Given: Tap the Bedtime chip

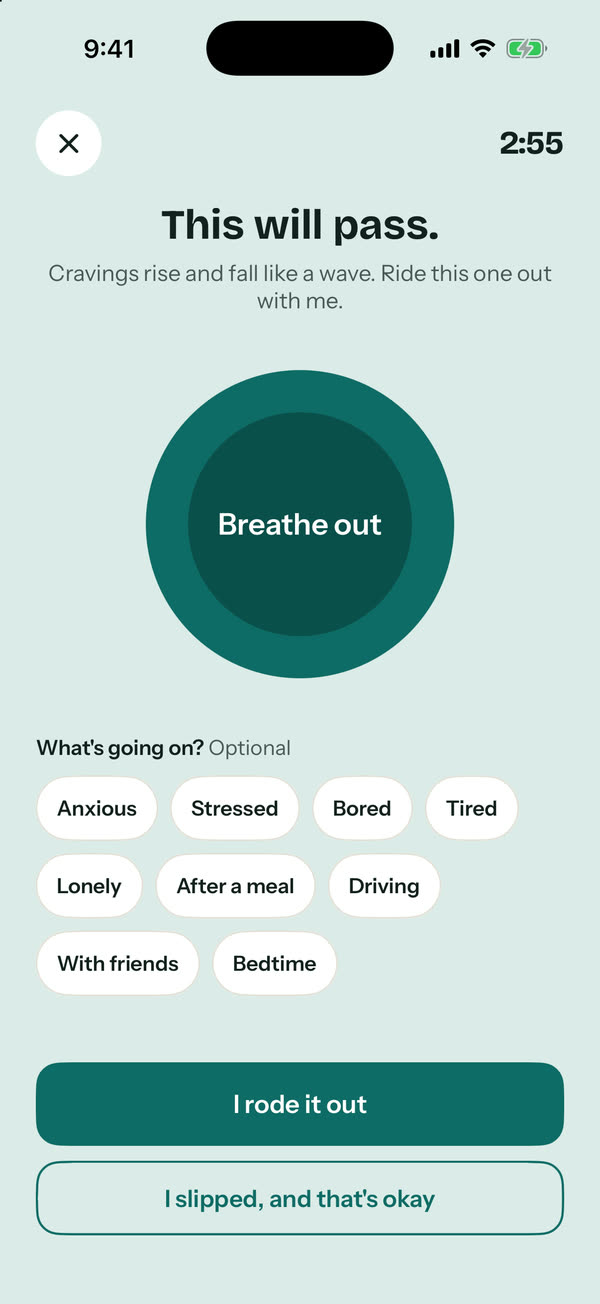Looking at the screenshot, I should pyautogui.click(x=274, y=964).
